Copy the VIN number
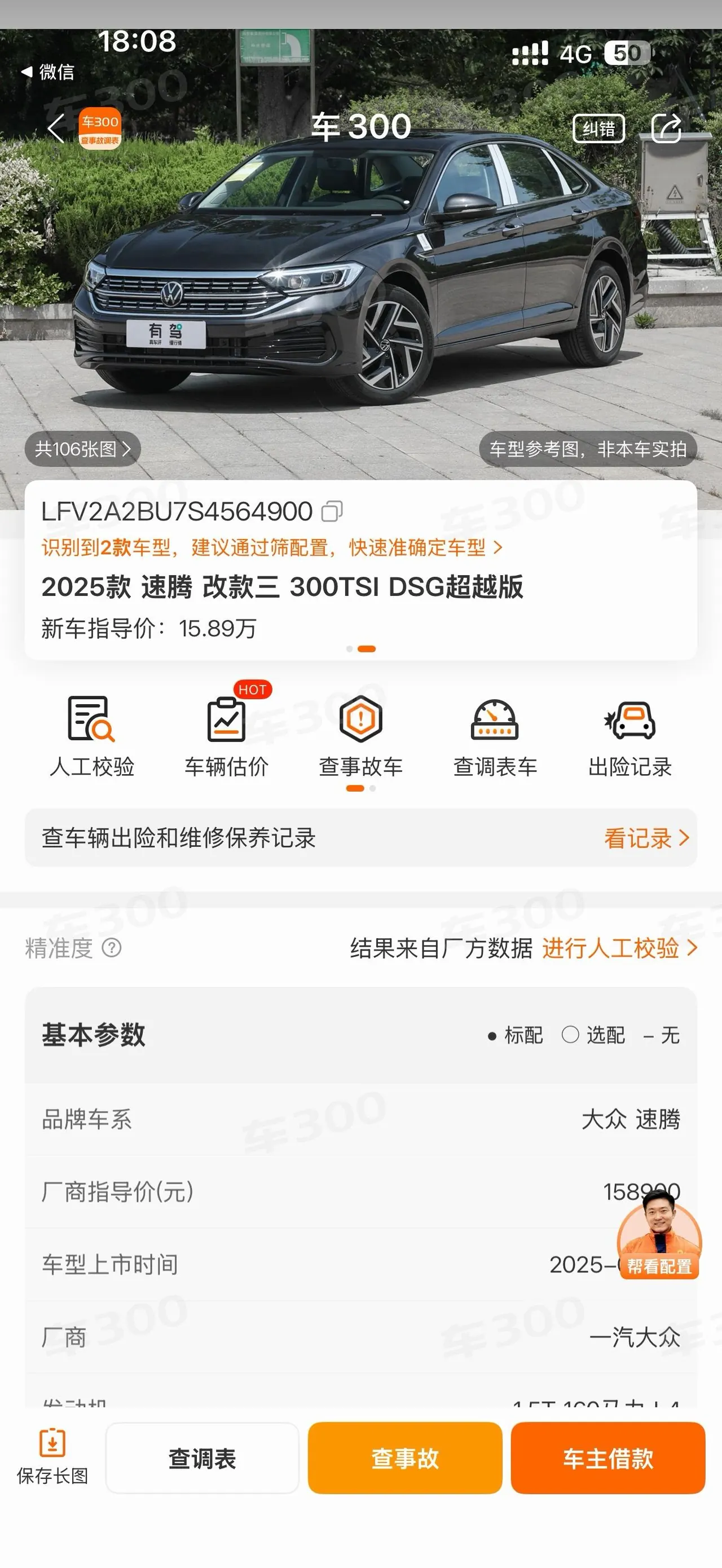This screenshot has width=722, height=1568. 332,511
